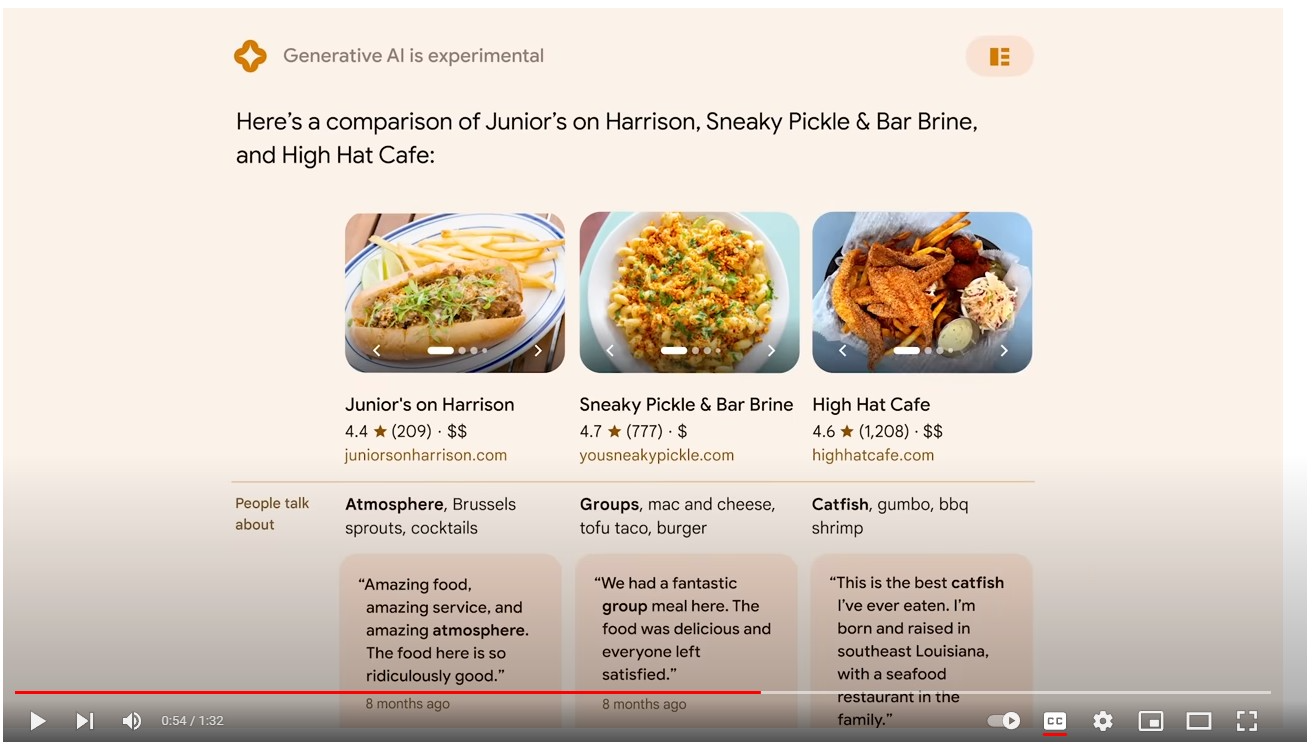Viewport: 1313px width, 745px height.
Task: Switch to the miniplayer
Action: click(x=1151, y=721)
